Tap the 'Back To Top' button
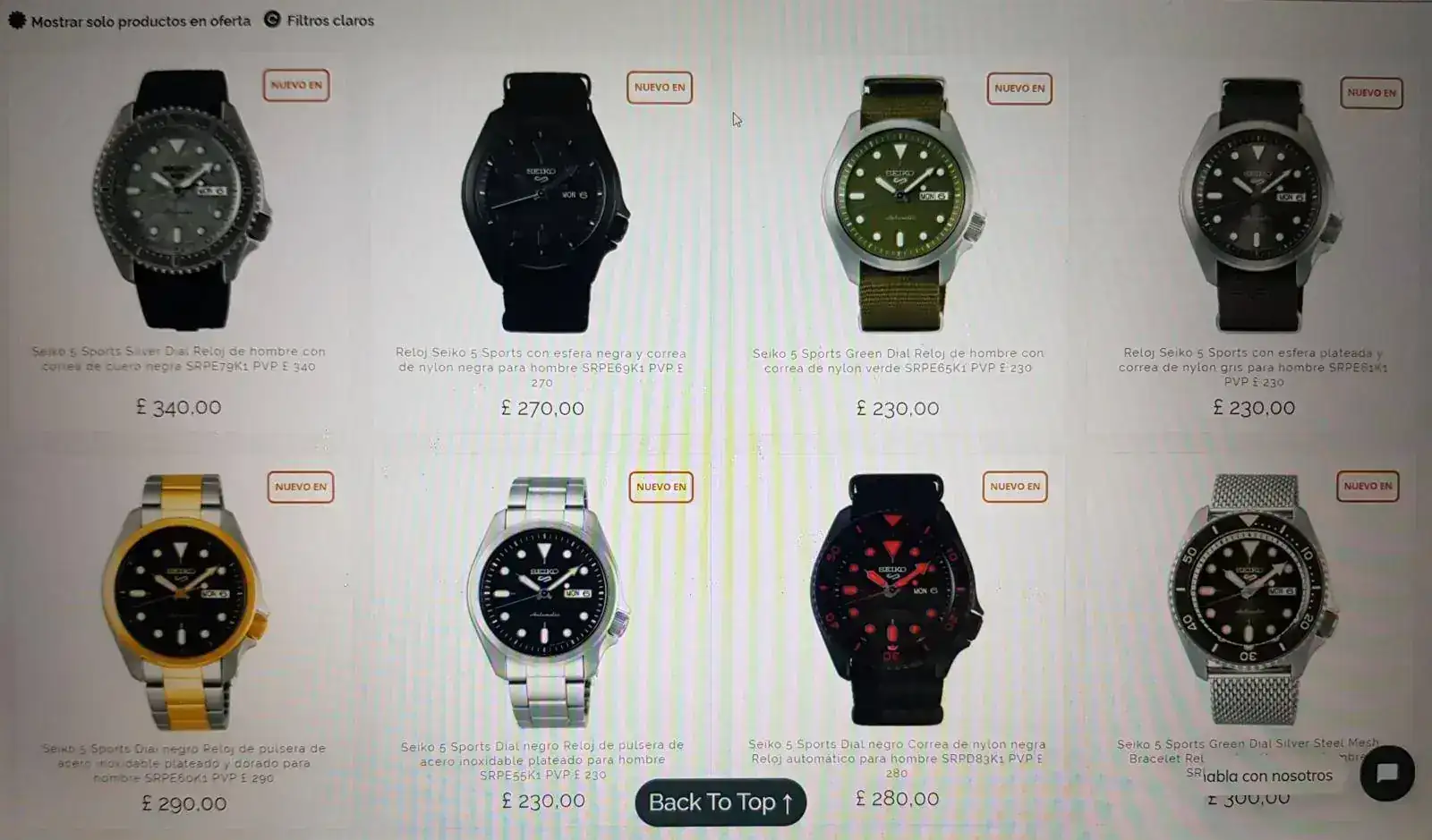Viewport: 1432px width, 840px height. [720, 802]
